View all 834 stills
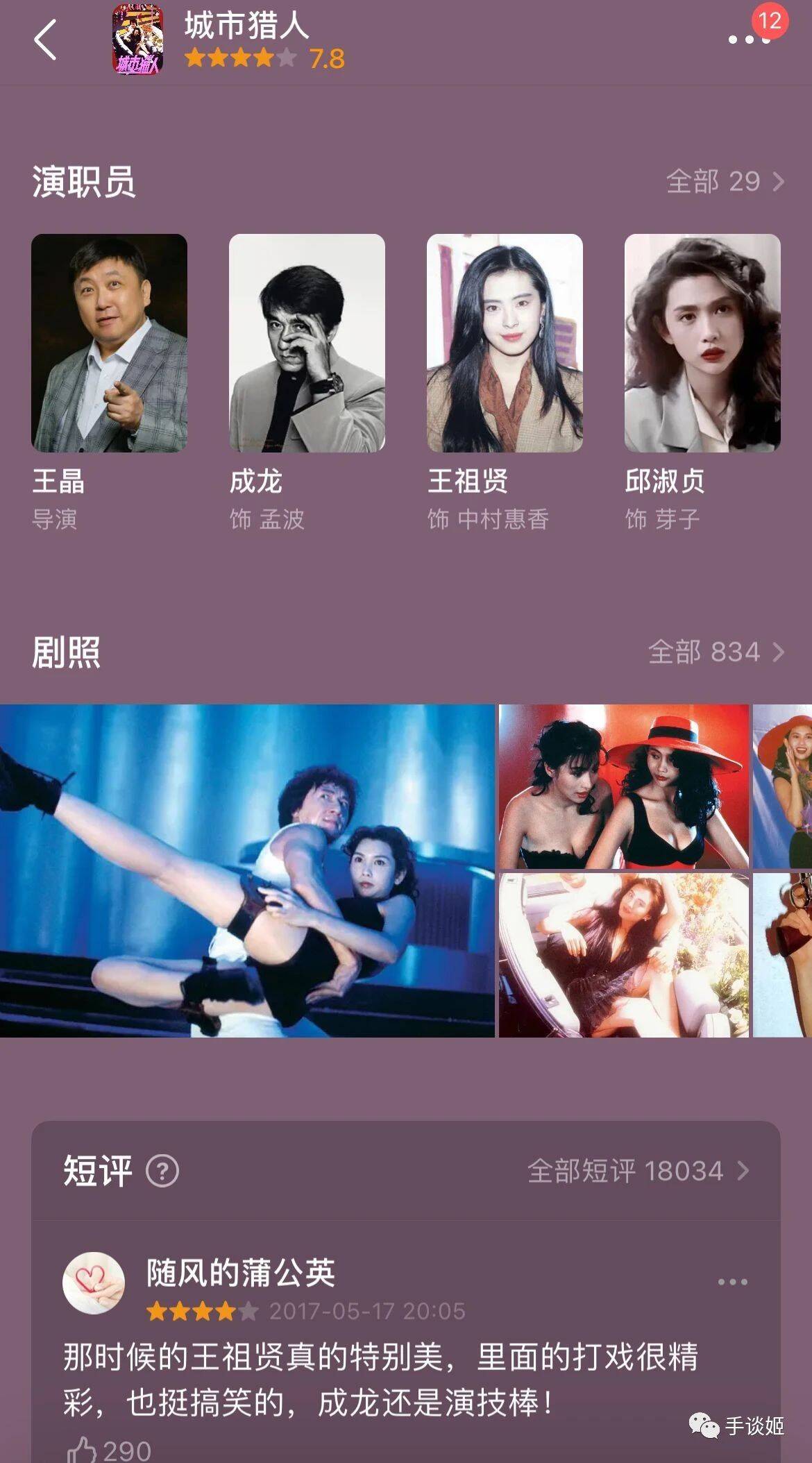 [x=716, y=652]
